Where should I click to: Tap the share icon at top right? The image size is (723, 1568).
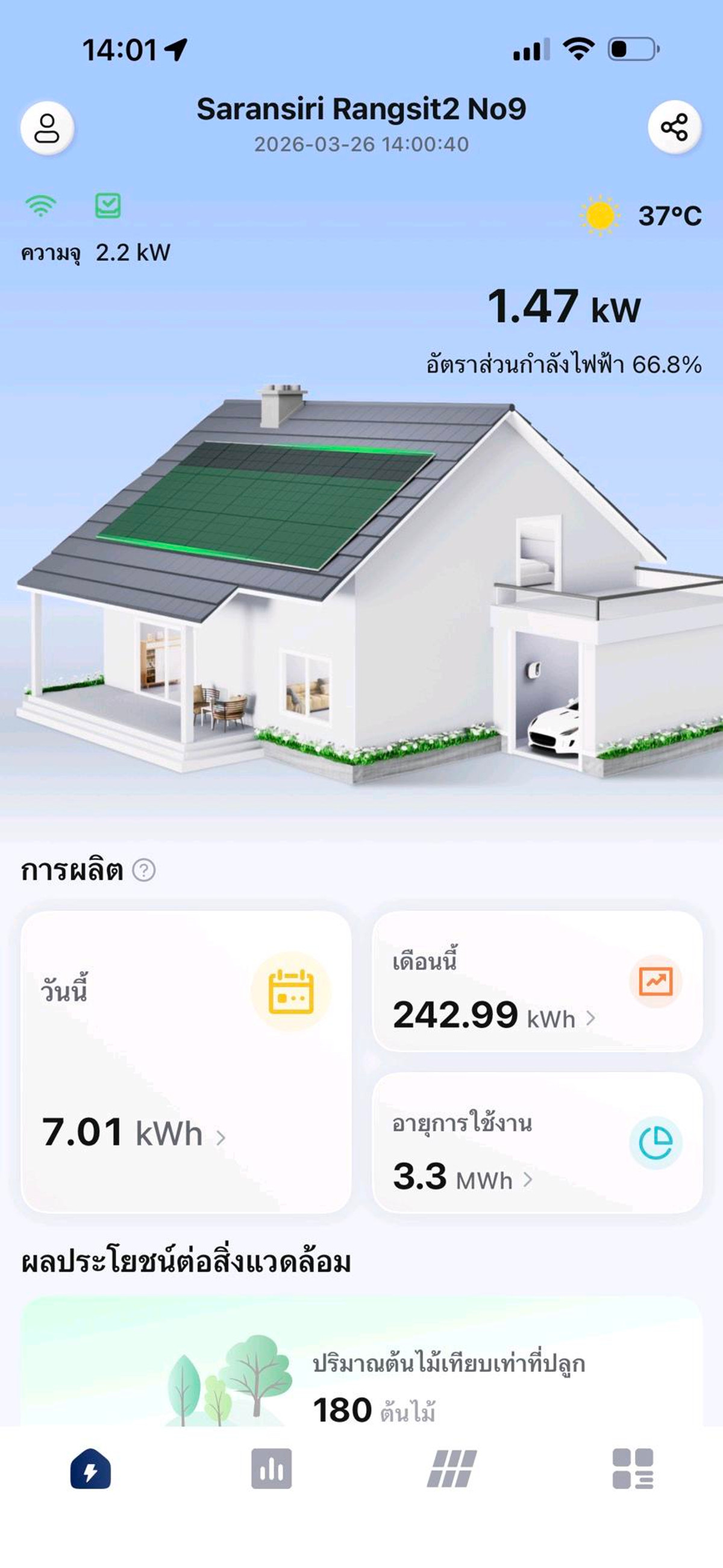click(x=674, y=126)
